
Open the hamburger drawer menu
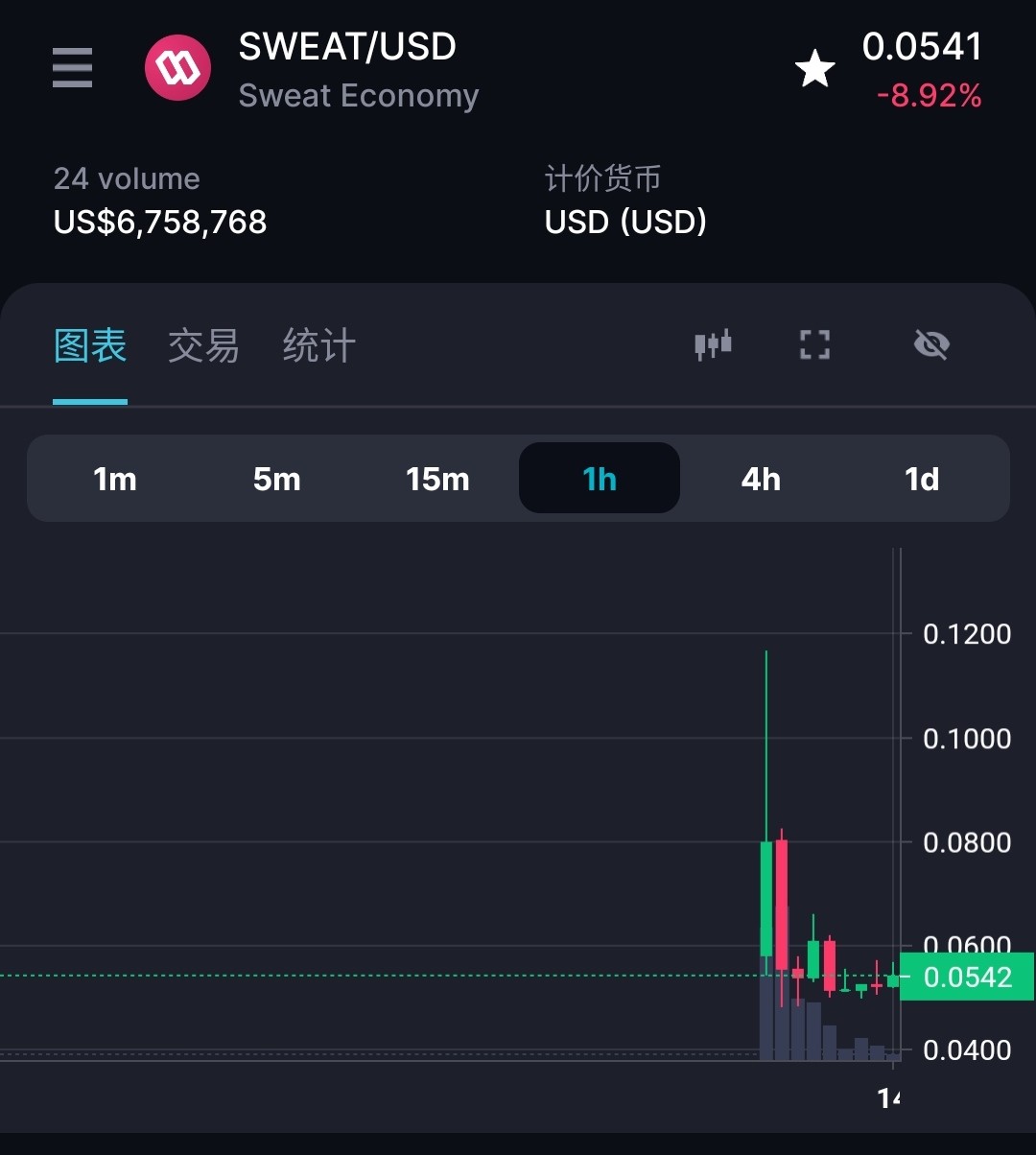[72, 68]
